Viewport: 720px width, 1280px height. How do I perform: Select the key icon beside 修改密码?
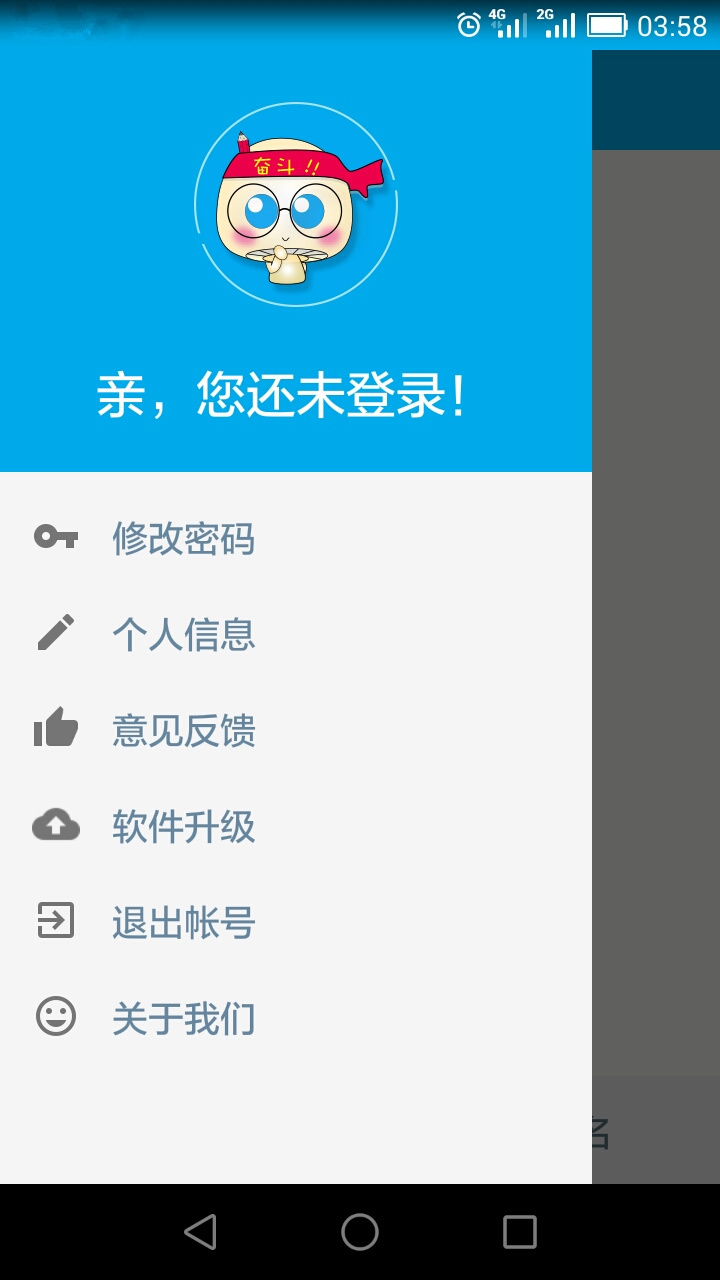coord(57,538)
